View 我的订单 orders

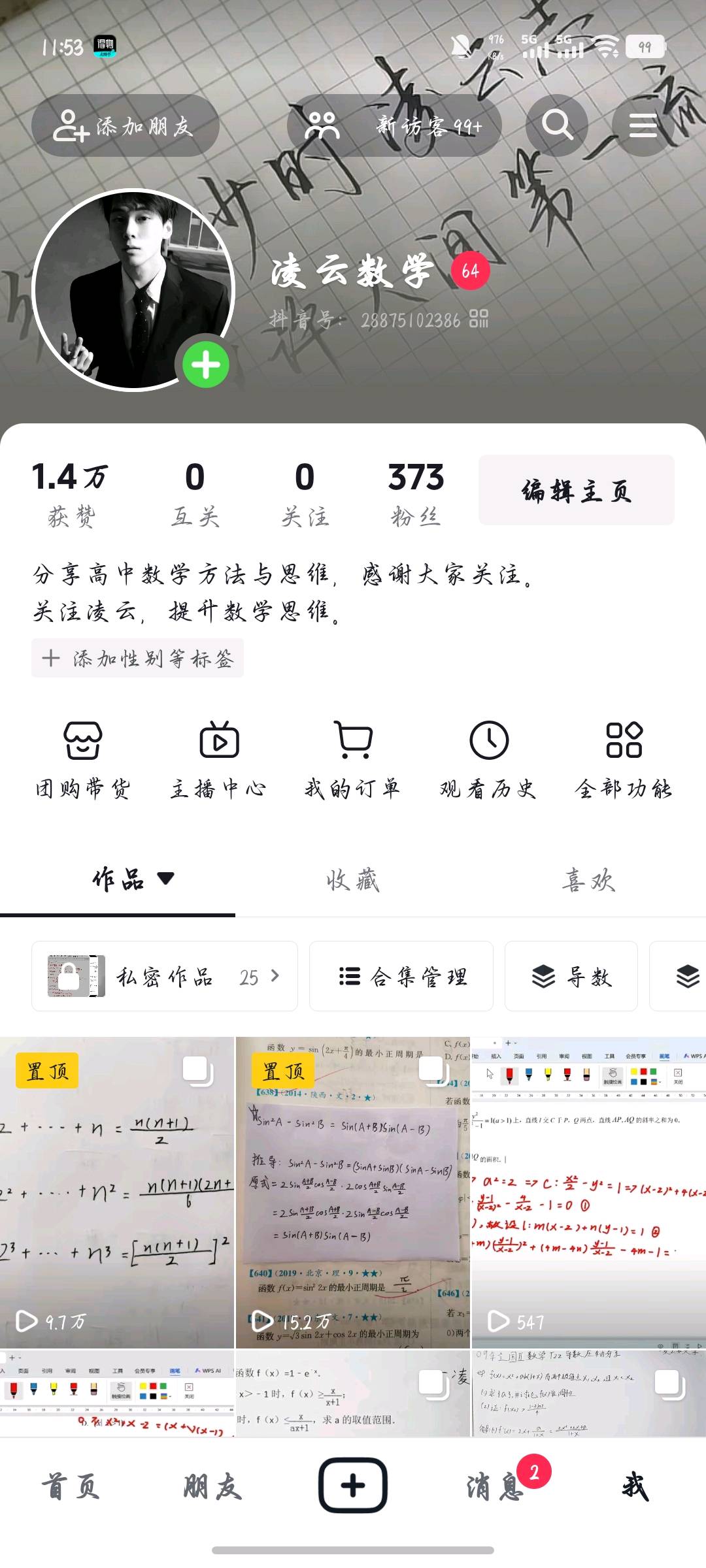(x=353, y=758)
